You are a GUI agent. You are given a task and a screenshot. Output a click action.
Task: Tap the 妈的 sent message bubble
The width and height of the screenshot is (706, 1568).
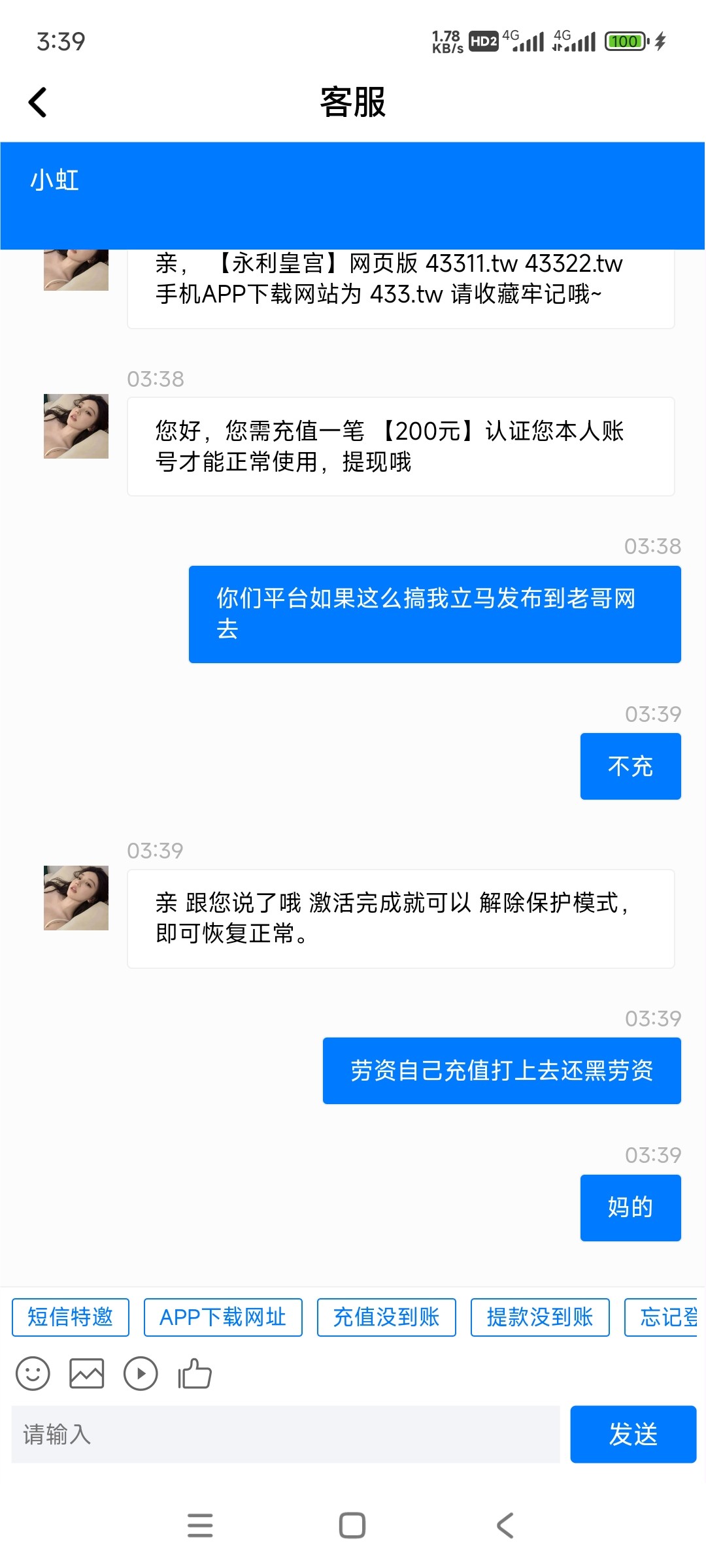coord(630,1207)
